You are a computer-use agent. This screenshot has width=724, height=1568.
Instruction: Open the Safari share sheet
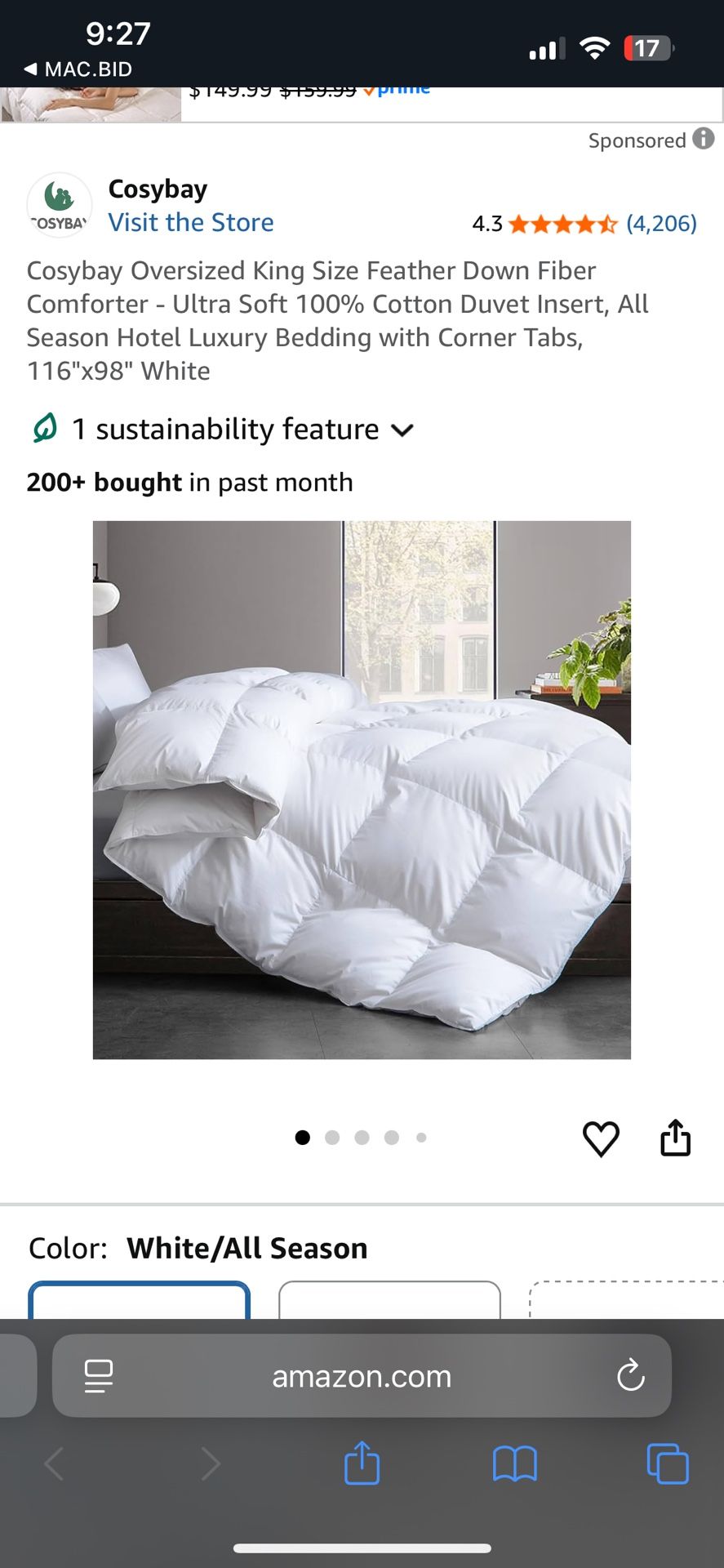click(x=362, y=1463)
